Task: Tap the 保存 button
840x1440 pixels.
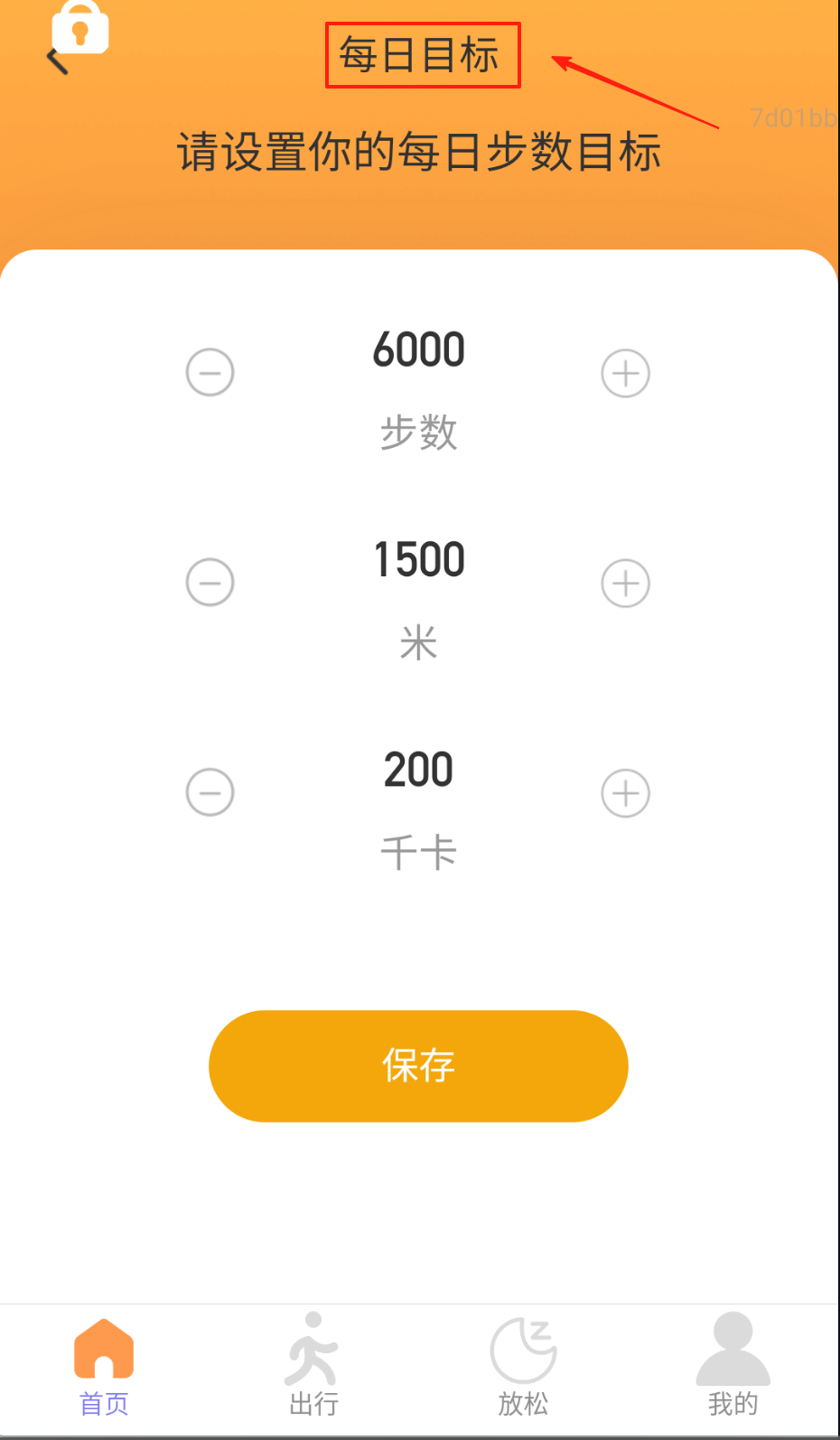Action: click(418, 1066)
